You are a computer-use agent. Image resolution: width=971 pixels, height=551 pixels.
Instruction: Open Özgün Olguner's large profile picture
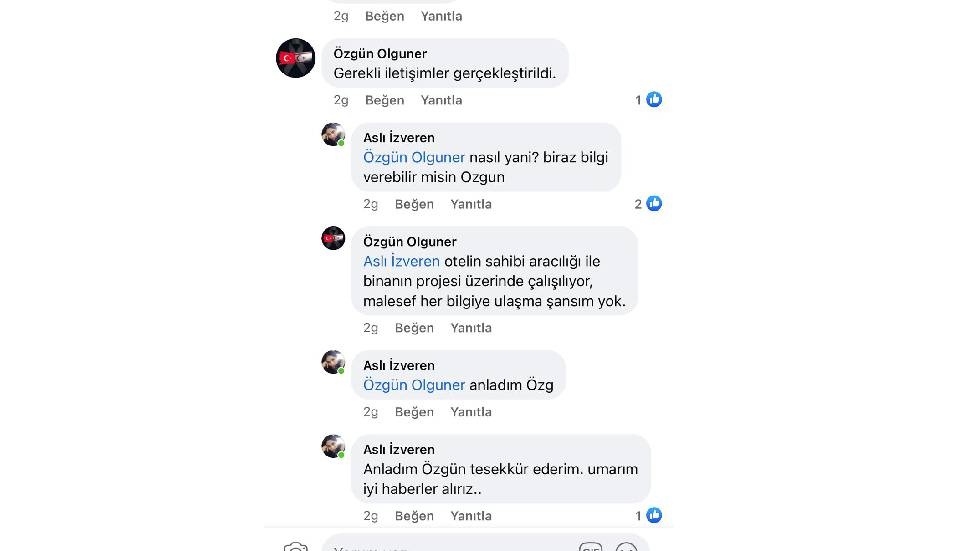point(296,58)
